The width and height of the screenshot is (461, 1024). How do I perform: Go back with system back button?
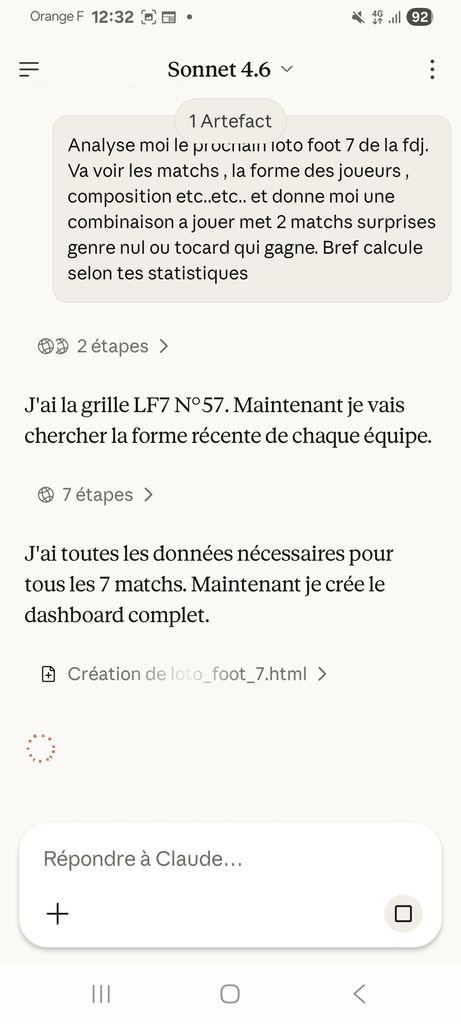click(359, 994)
